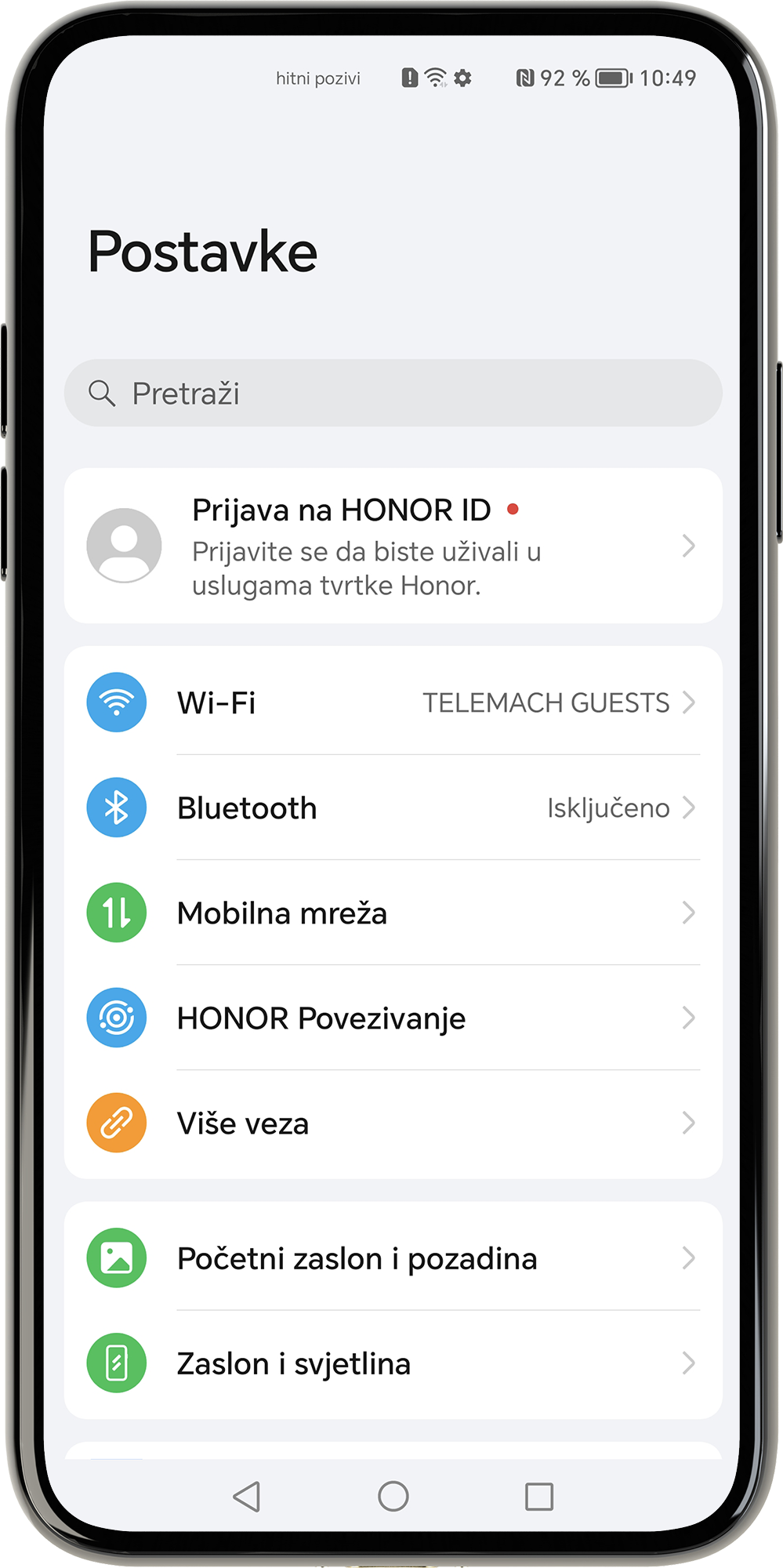Open recent apps from navigation bar
This screenshot has width=783, height=1568.
[x=538, y=1496]
